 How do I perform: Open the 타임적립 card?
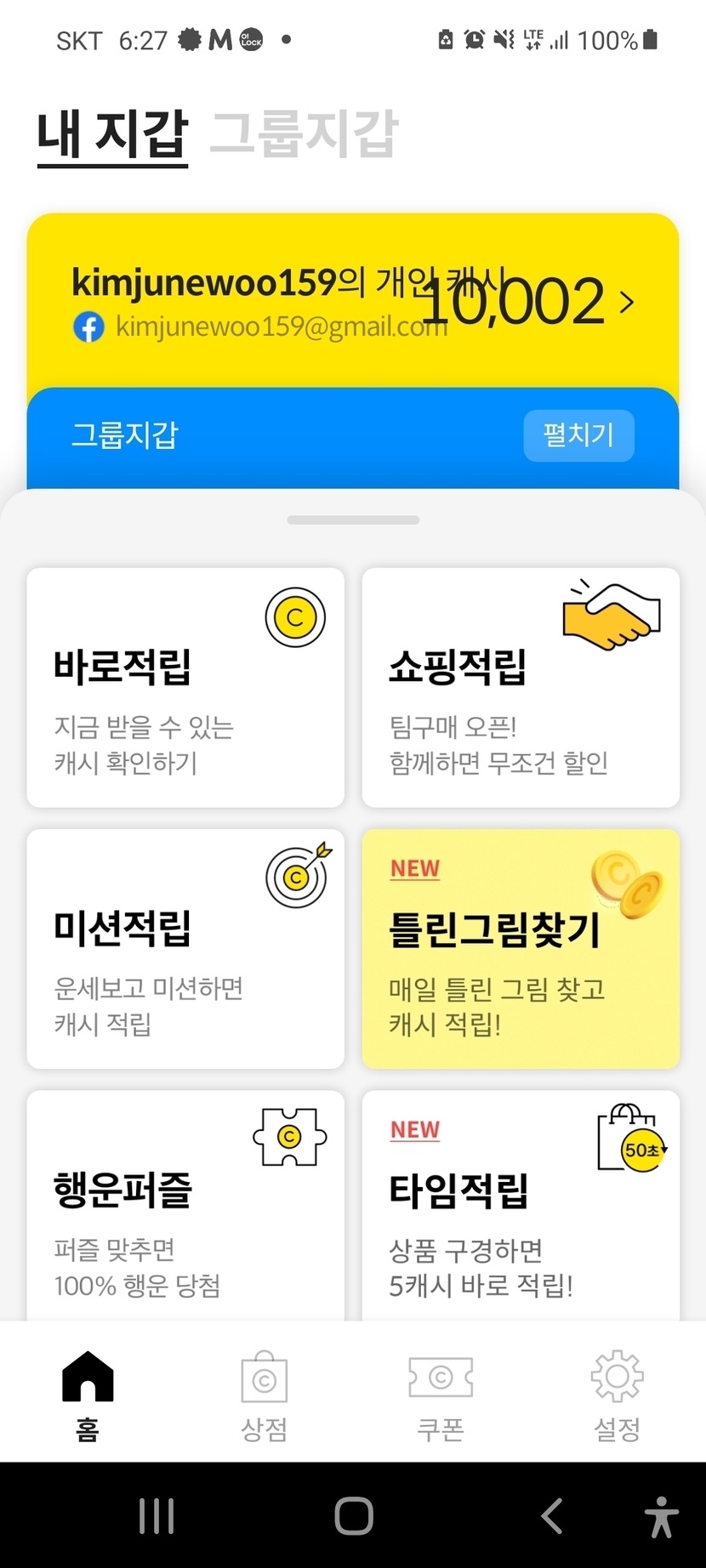pyautogui.click(x=521, y=1206)
